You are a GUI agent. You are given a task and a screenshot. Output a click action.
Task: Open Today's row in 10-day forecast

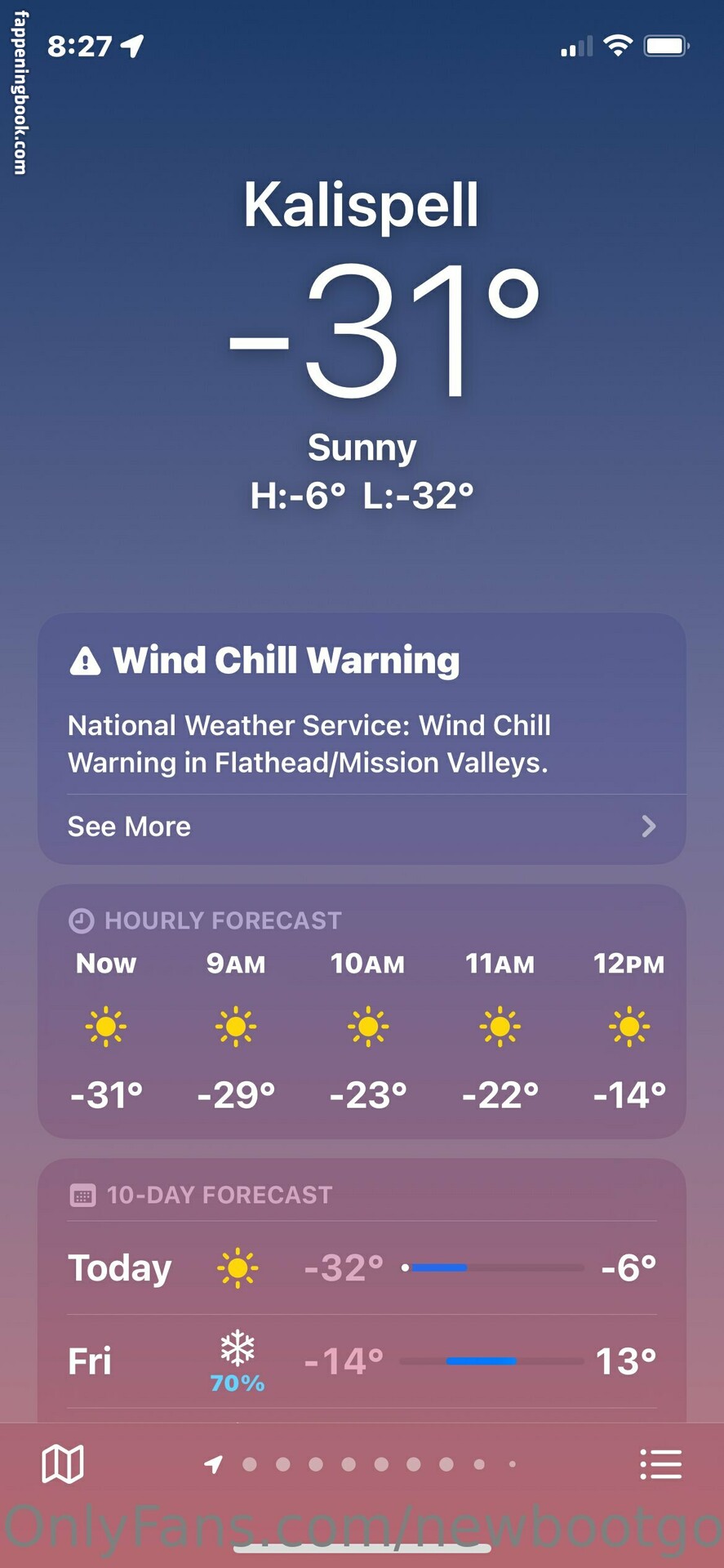pyautogui.click(x=362, y=1268)
